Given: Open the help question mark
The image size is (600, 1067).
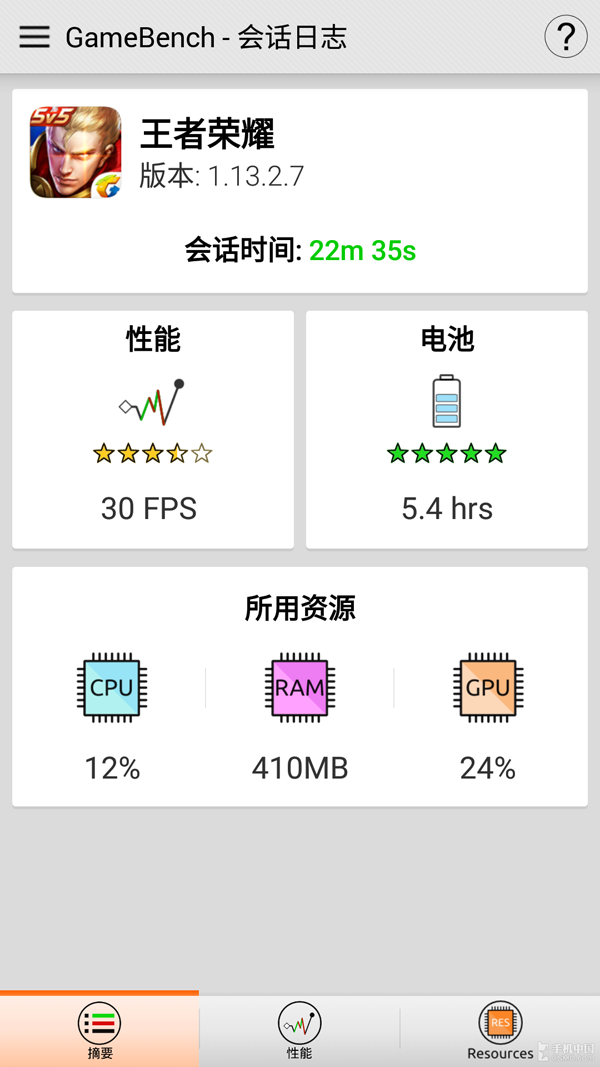Looking at the screenshot, I should pyautogui.click(x=565, y=37).
